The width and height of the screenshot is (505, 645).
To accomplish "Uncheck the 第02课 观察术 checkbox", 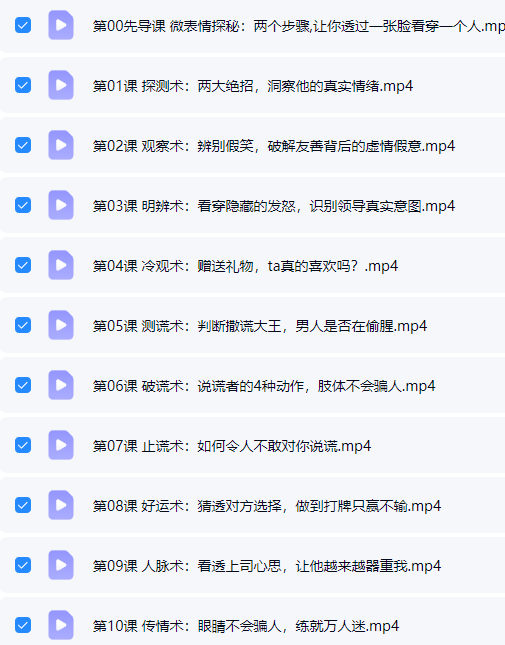I will [x=23, y=145].
